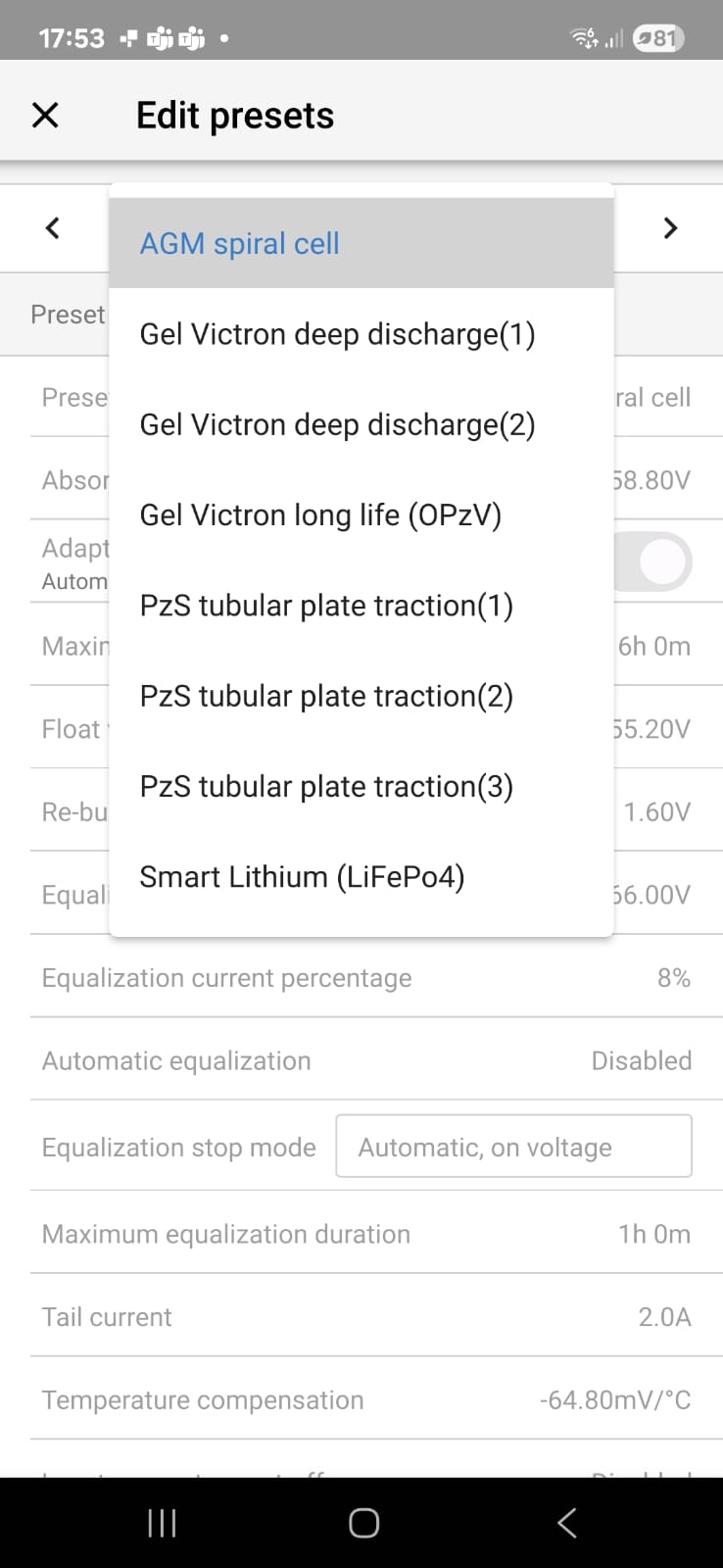
Task: Open Automatic equalization setting
Action: tap(641, 1060)
